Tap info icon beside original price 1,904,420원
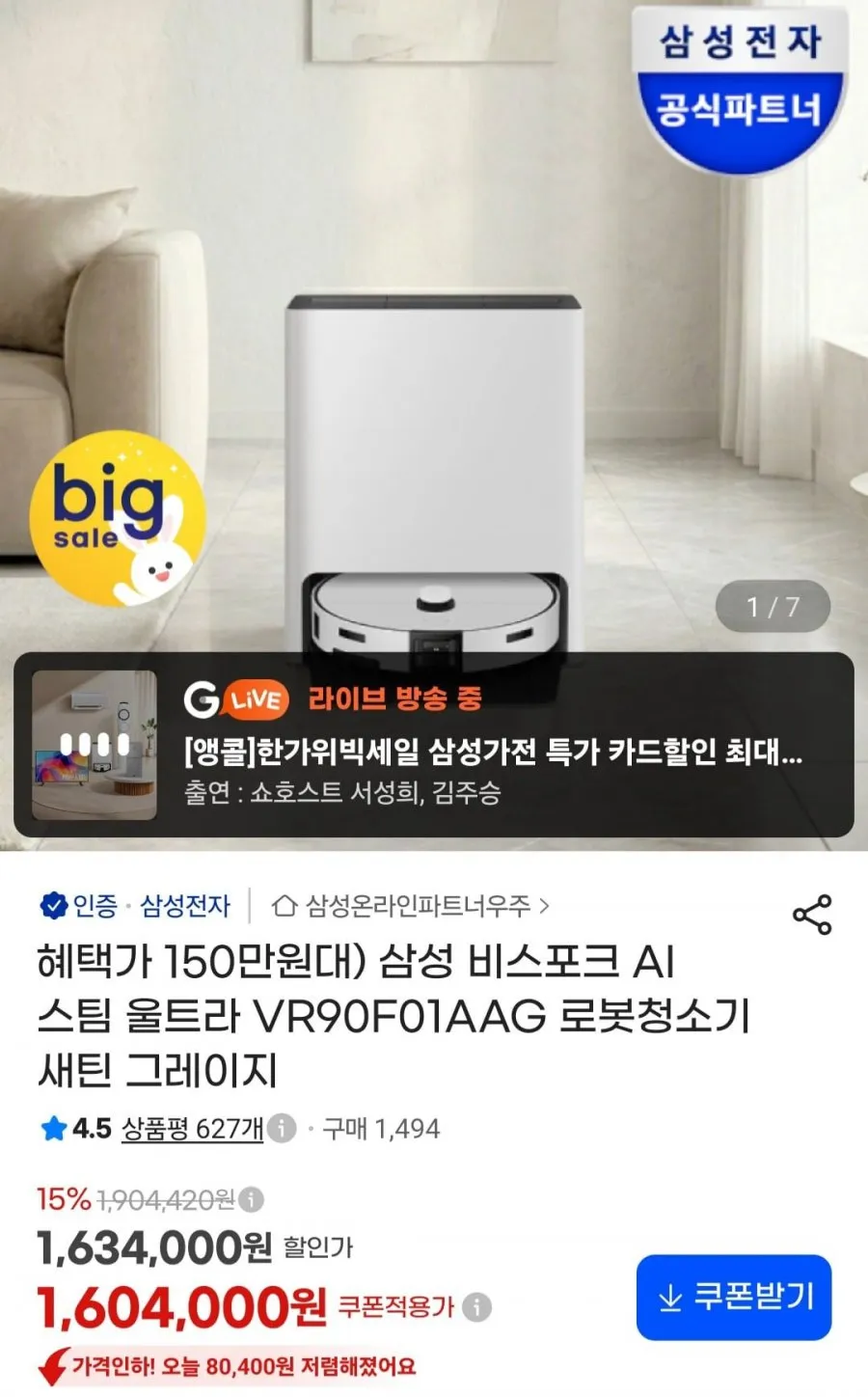 [x=251, y=1200]
